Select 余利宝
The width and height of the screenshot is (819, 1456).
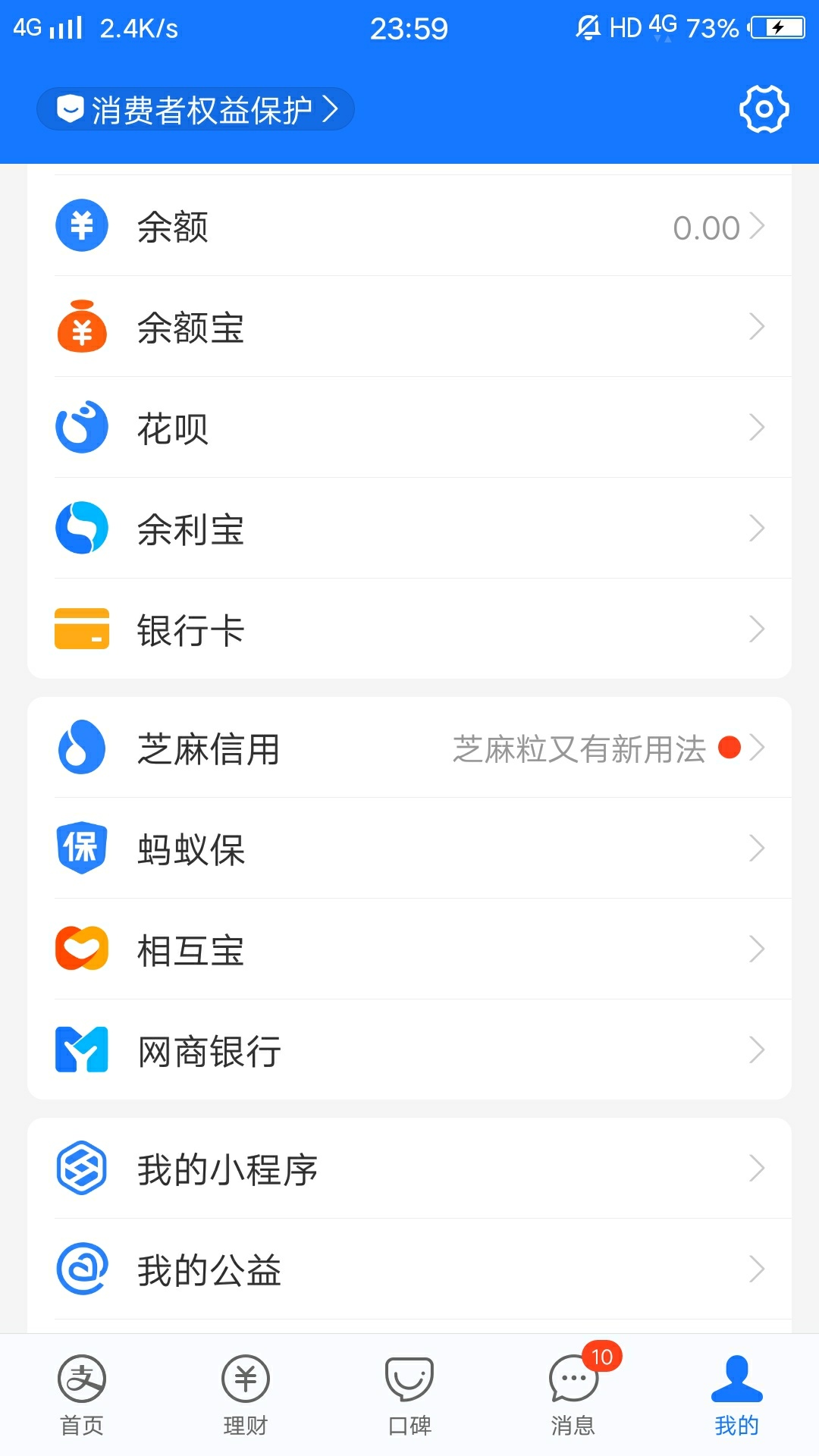(x=409, y=529)
